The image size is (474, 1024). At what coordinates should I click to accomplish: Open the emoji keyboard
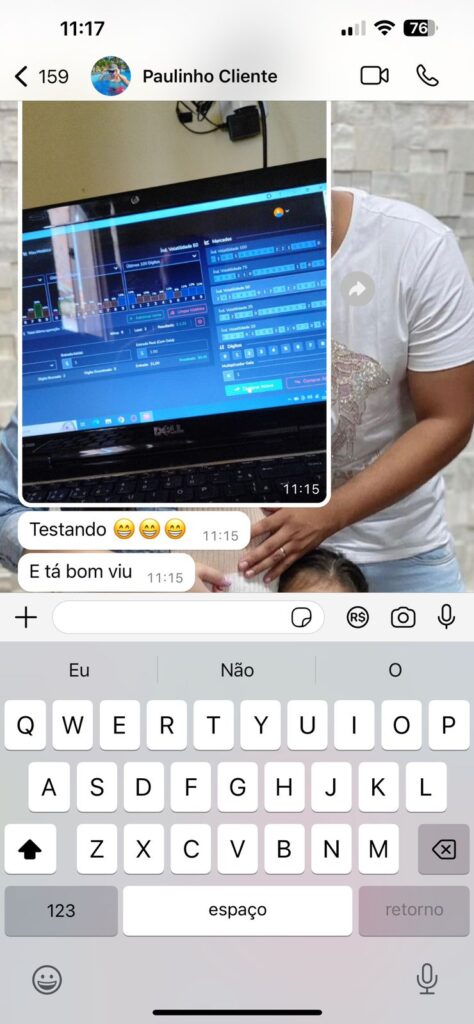(47, 980)
